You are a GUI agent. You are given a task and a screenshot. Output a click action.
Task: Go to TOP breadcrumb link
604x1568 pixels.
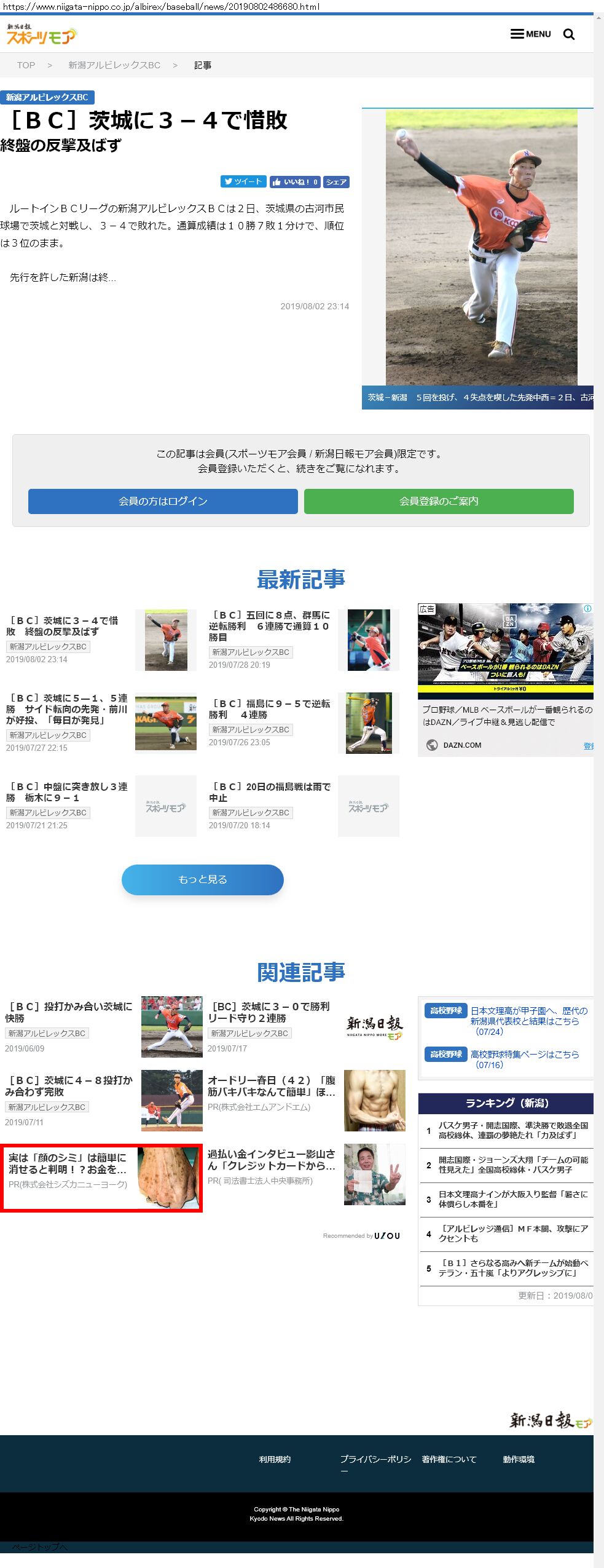coord(26,65)
